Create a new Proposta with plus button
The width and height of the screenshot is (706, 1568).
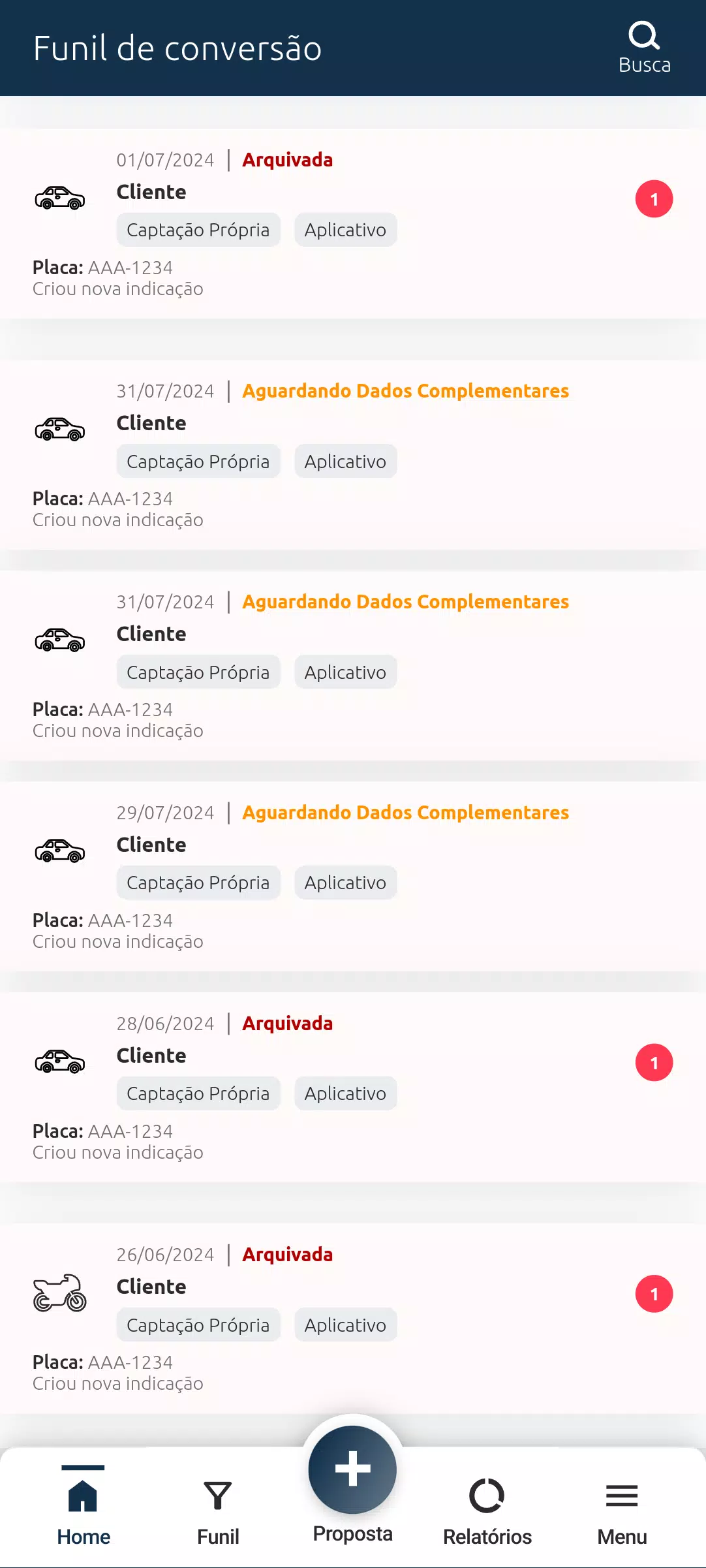point(352,1470)
